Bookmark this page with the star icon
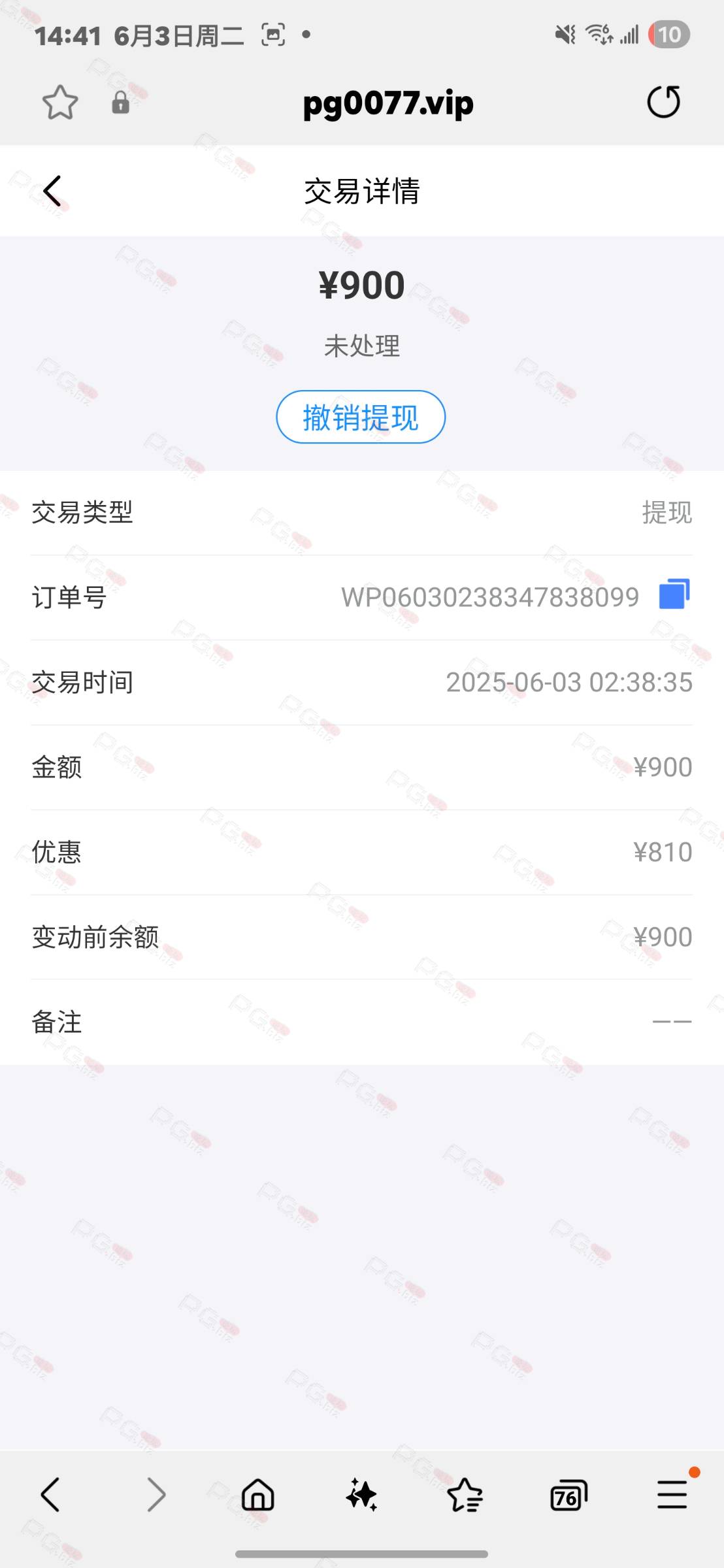 (x=60, y=103)
